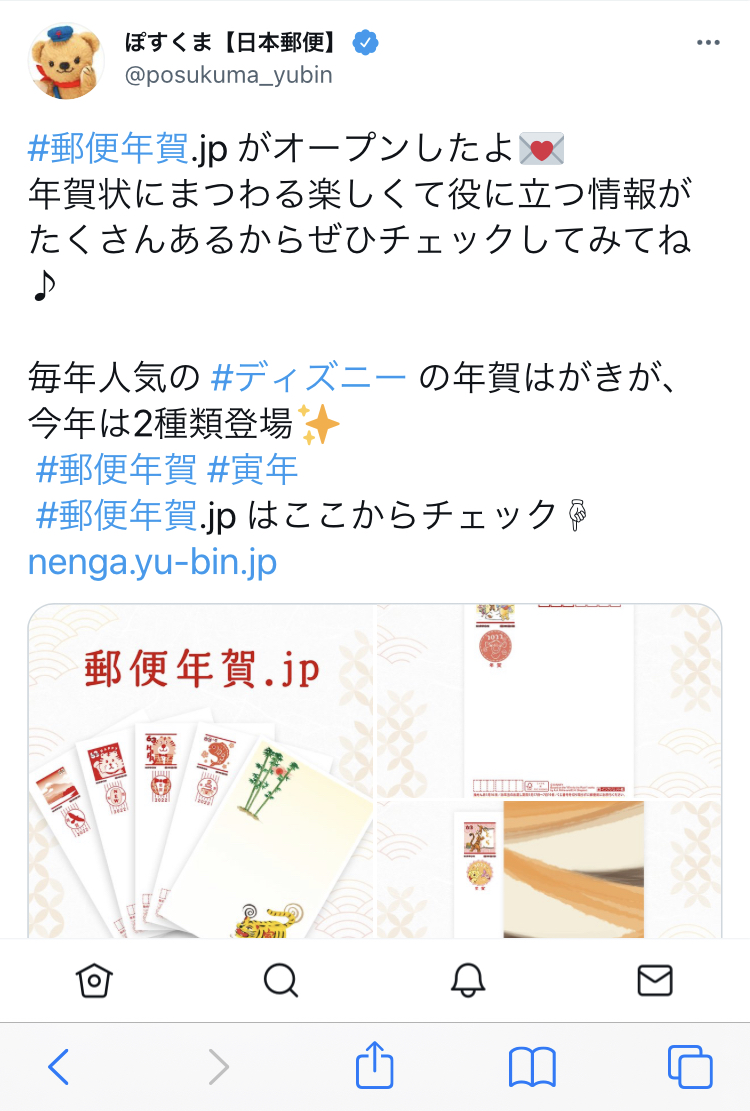Open ぽすくま profile picture
Viewport: 750px width, 1111px height.
[66, 59]
